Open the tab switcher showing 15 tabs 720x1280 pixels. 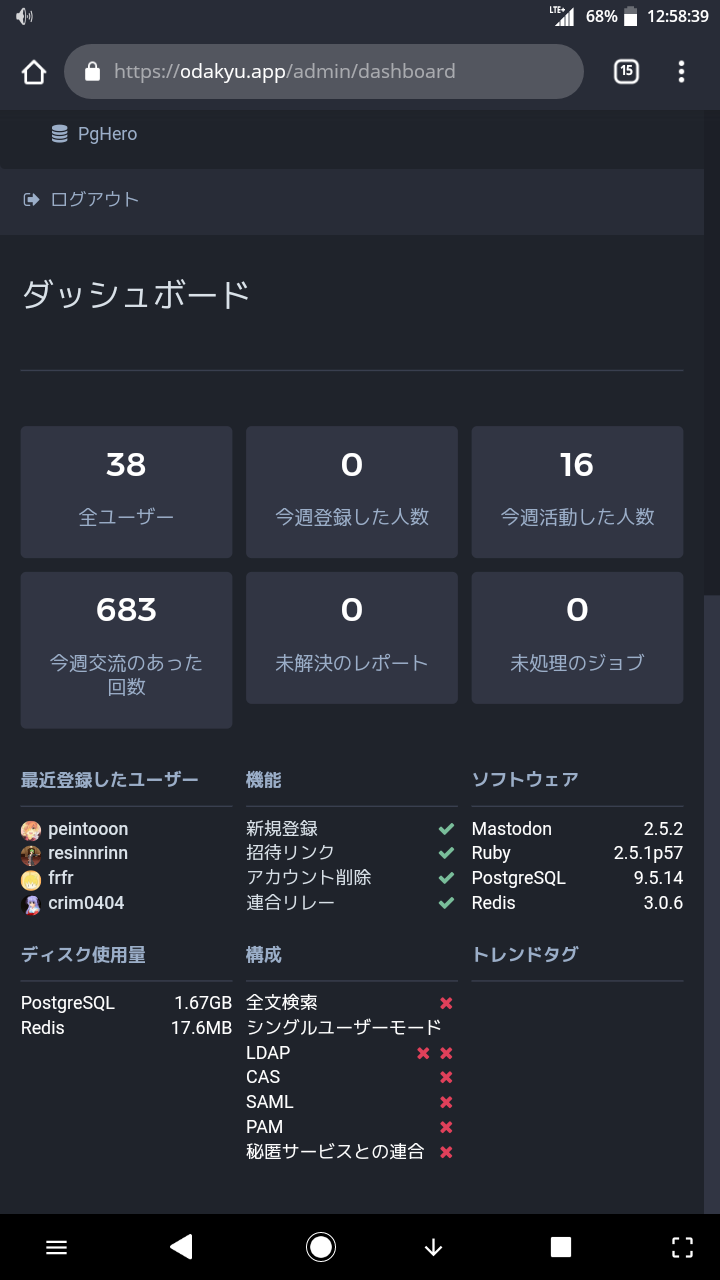[626, 72]
